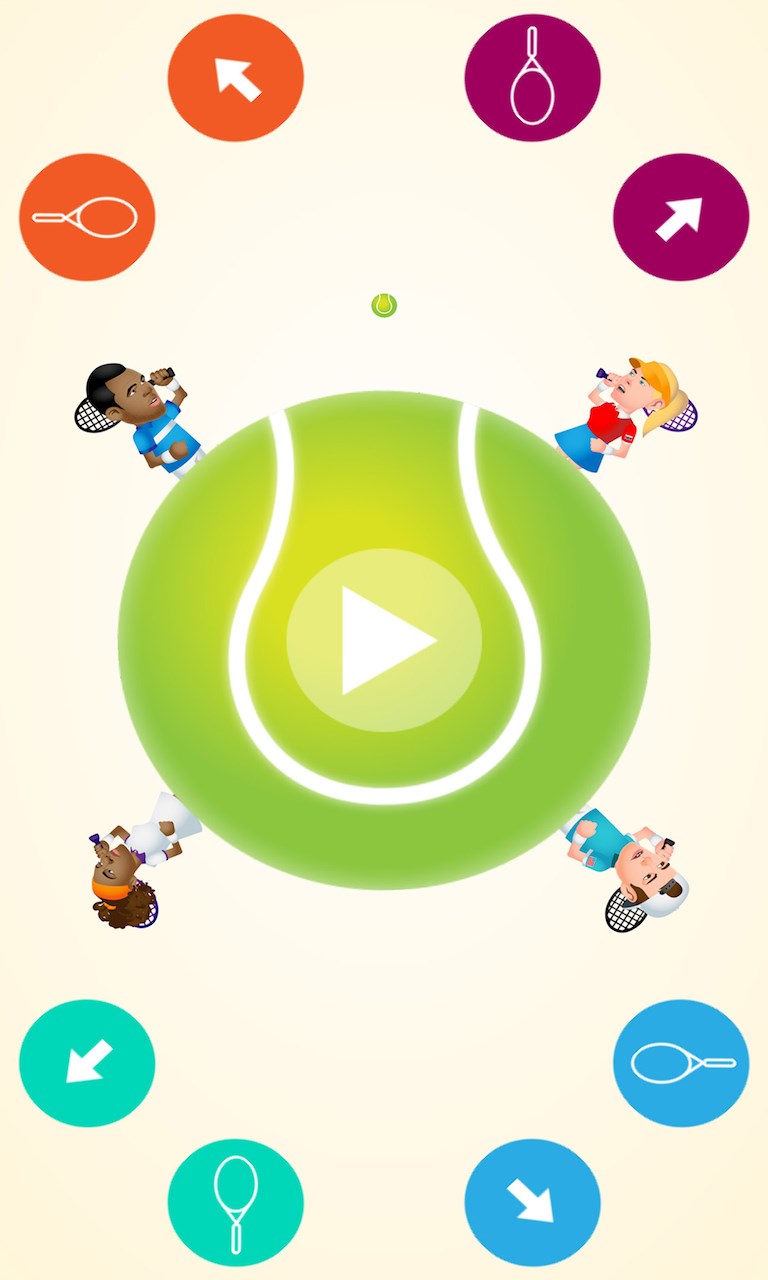This screenshot has height=1280, width=768.
Task: Swing with the blue racket button
Action: pos(680,1063)
